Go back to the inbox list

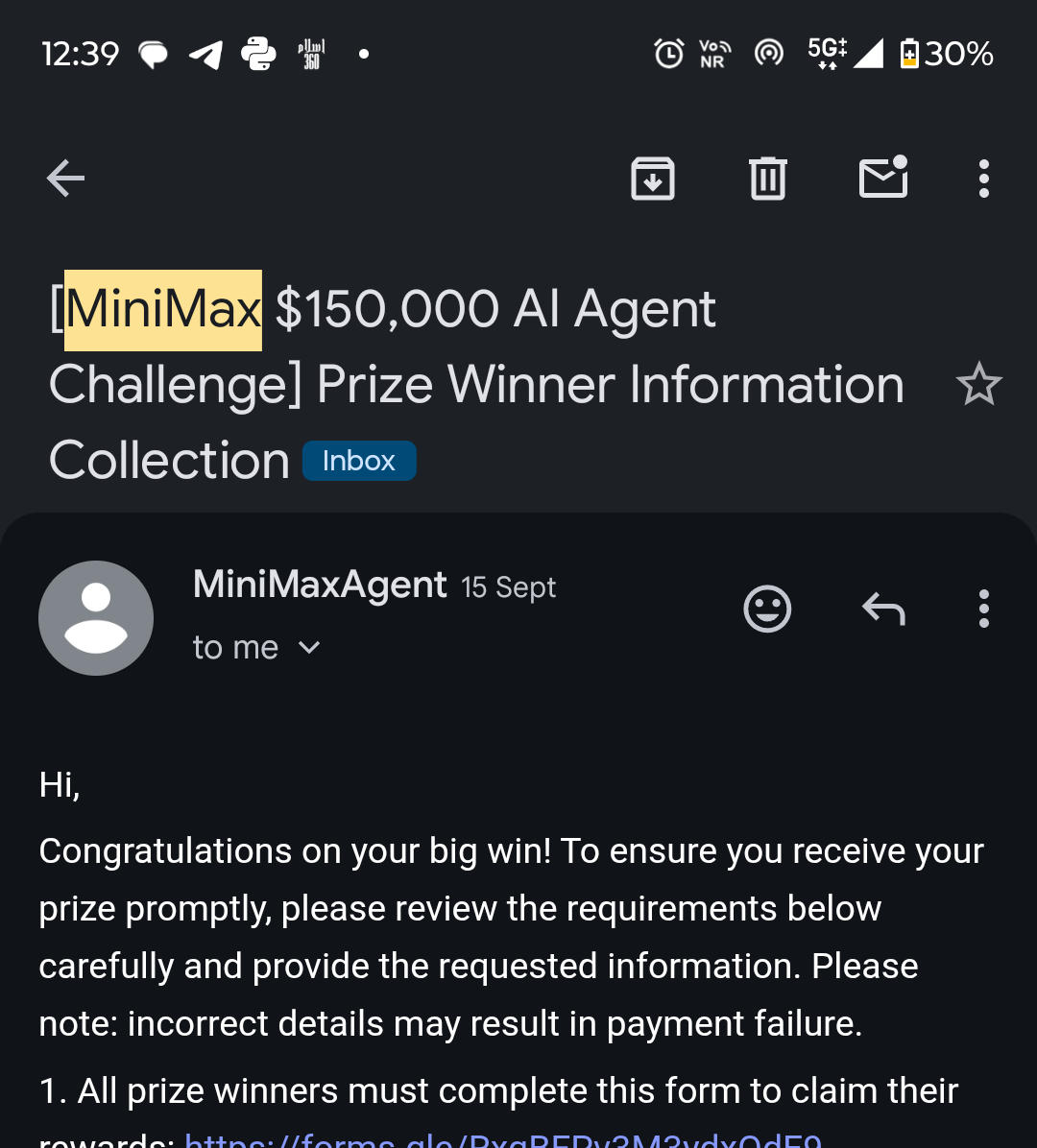click(65, 179)
